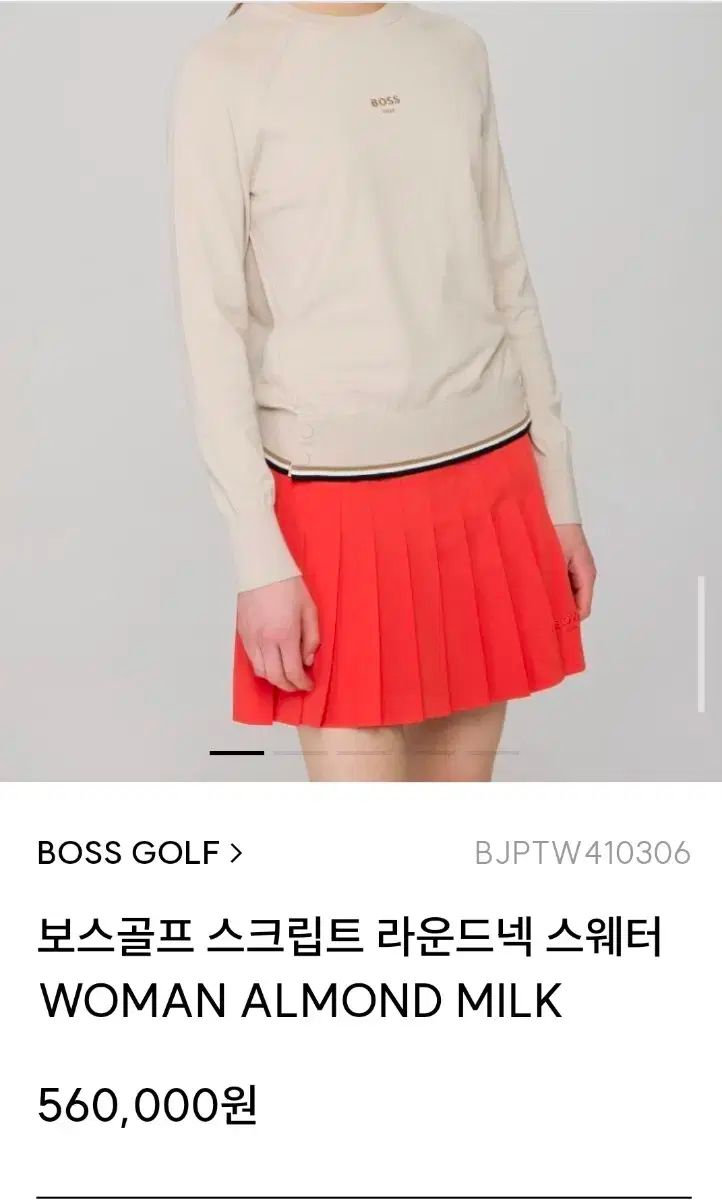The width and height of the screenshot is (722, 1200).
Task: Open the BOSS GOLF brand page
Action: (139, 853)
